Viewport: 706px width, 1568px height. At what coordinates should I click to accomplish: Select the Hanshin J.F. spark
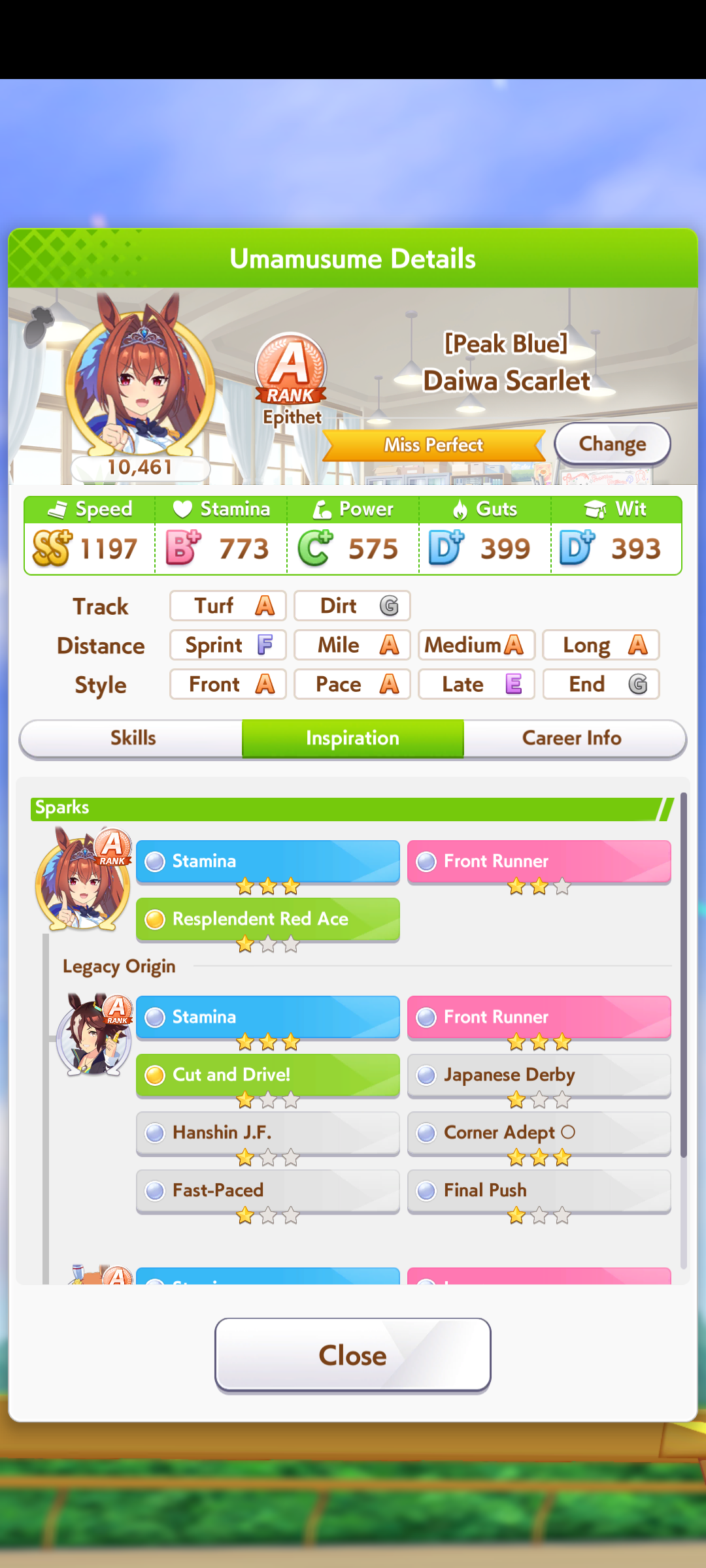coord(267,1132)
